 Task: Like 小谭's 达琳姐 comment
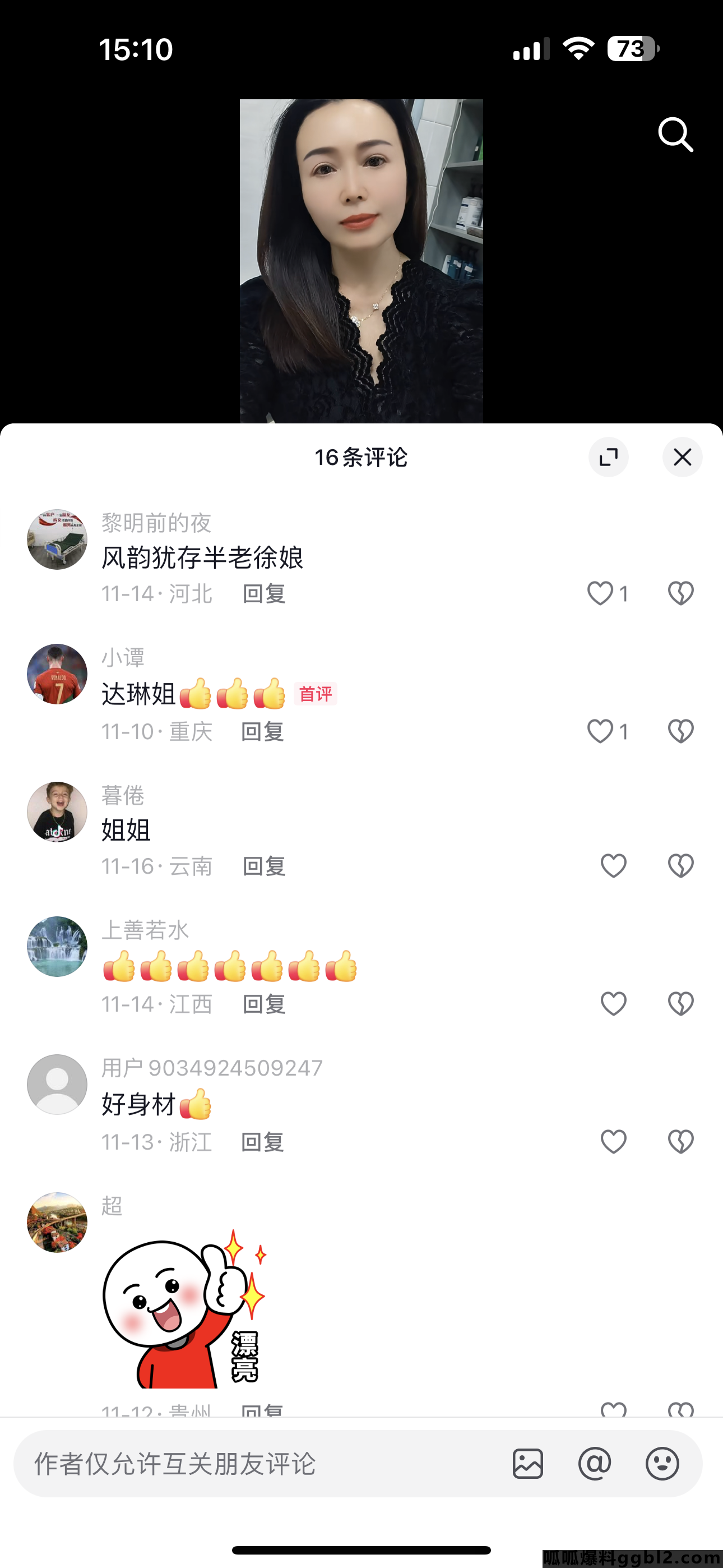pyautogui.click(x=600, y=731)
